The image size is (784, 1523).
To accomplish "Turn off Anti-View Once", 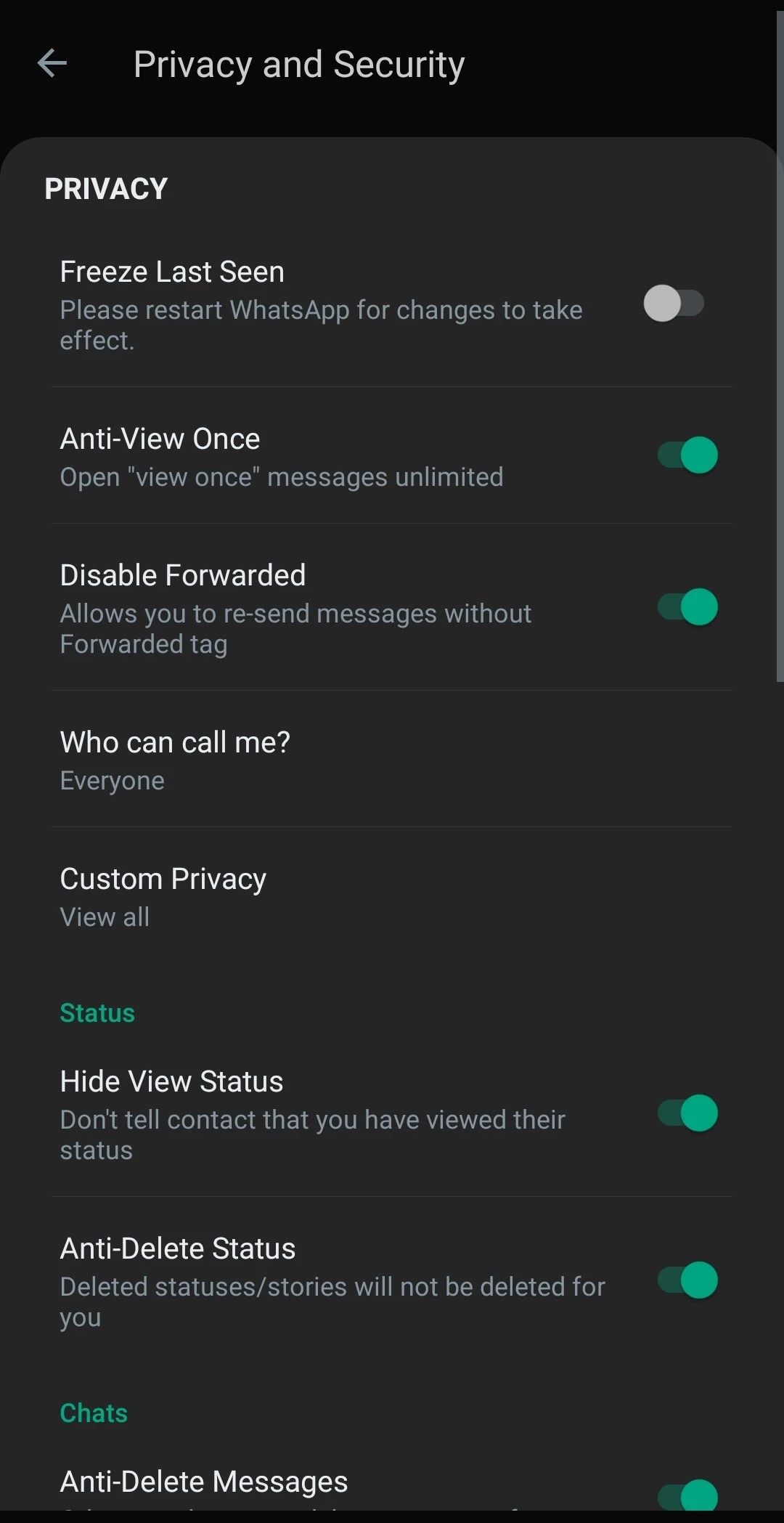I will coord(687,455).
